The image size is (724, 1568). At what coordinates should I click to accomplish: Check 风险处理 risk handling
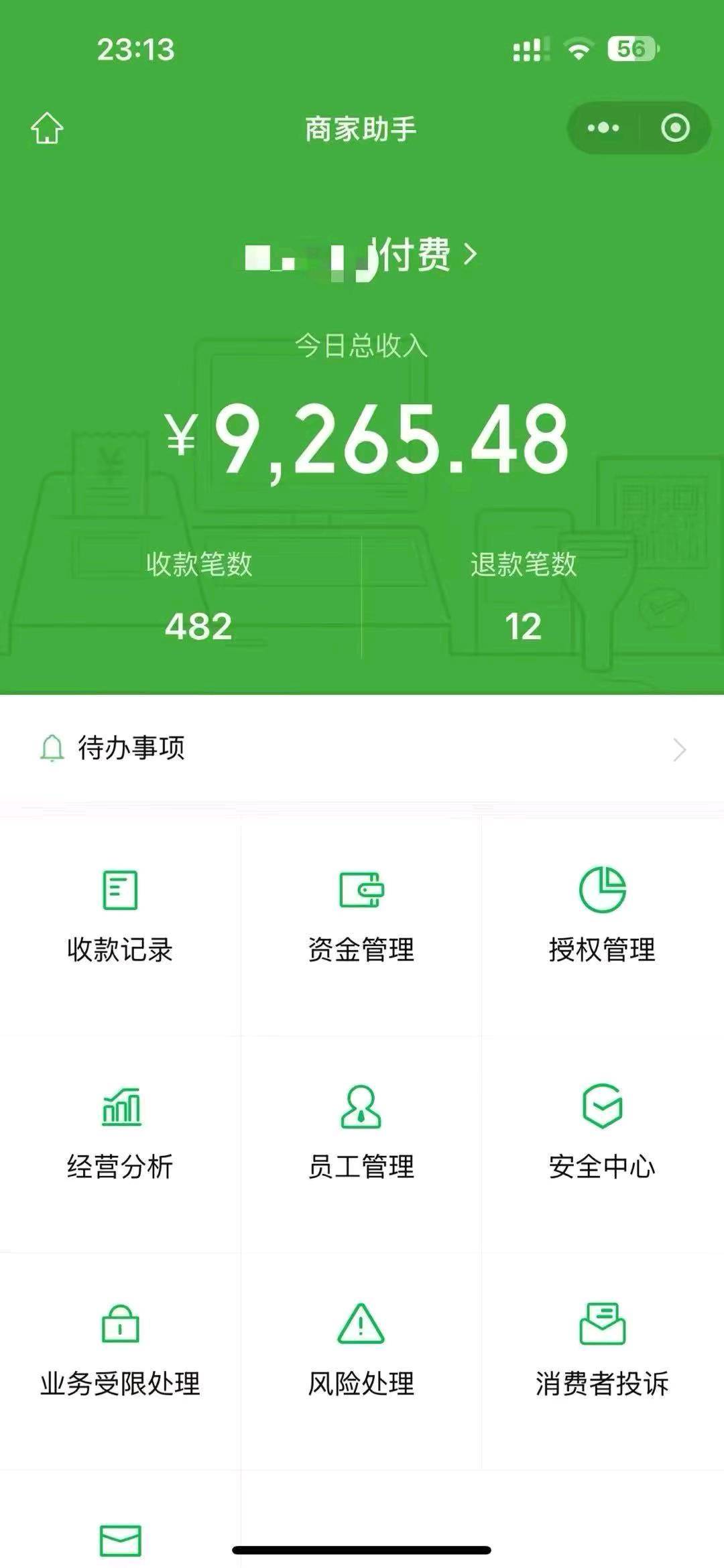(361, 1352)
